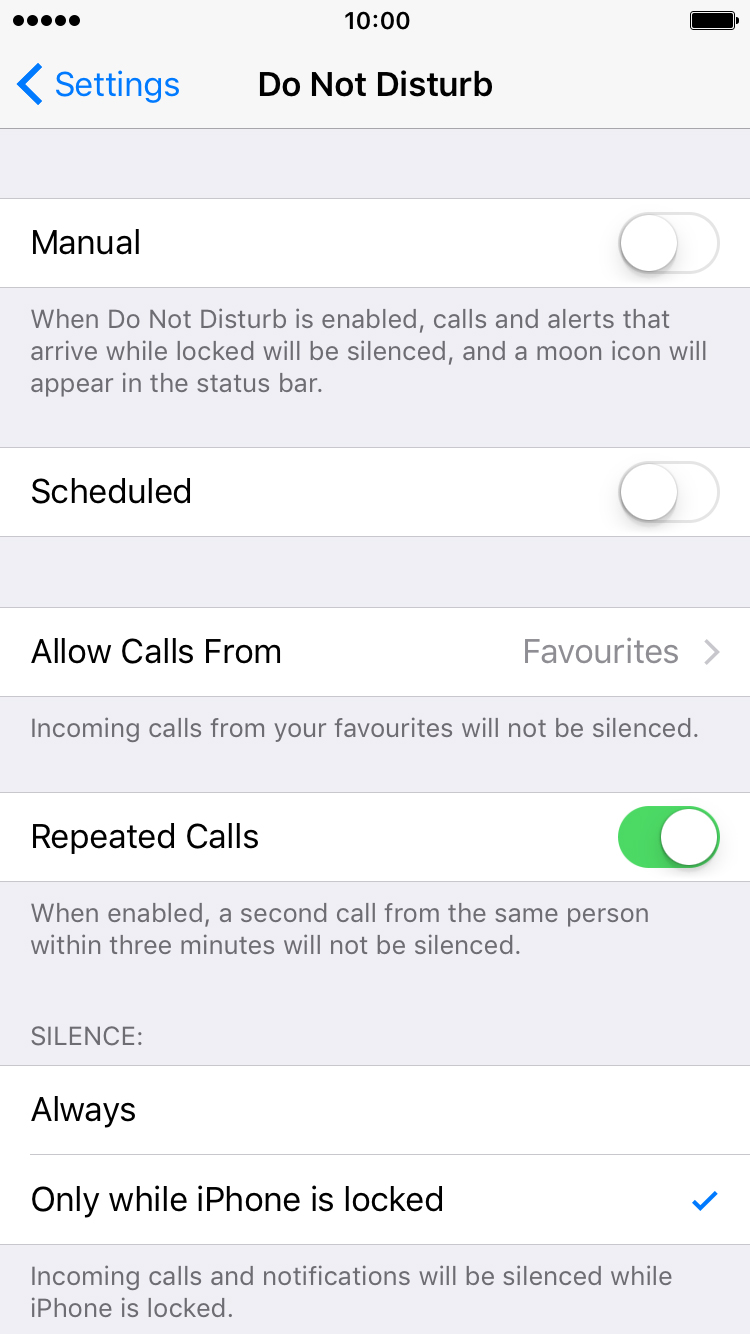Choose Only while iPhone is locked

tap(375, 1200)
